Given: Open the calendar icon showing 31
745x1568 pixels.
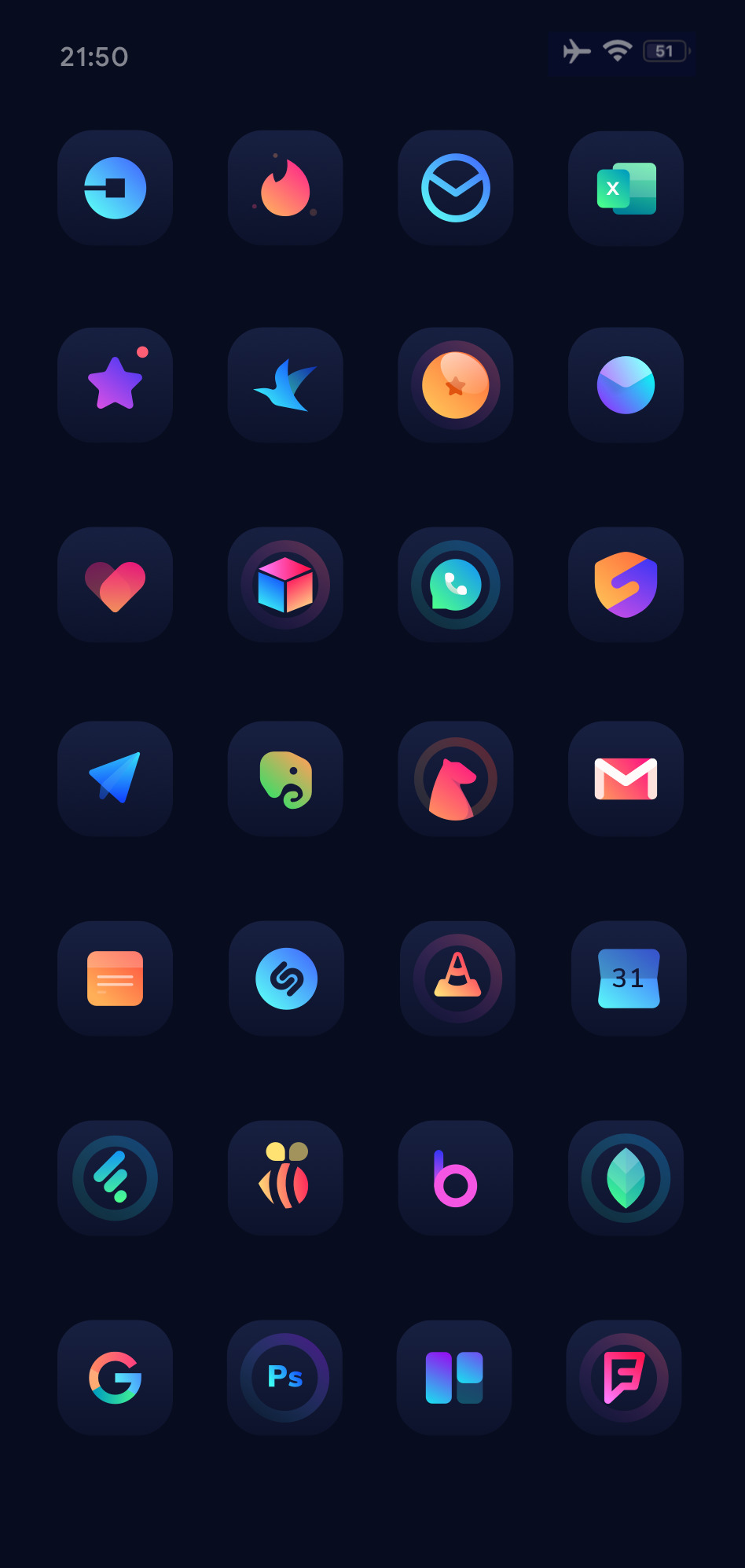Looking at the screenshot, I should pyautogui.click(x=629, y=979).
